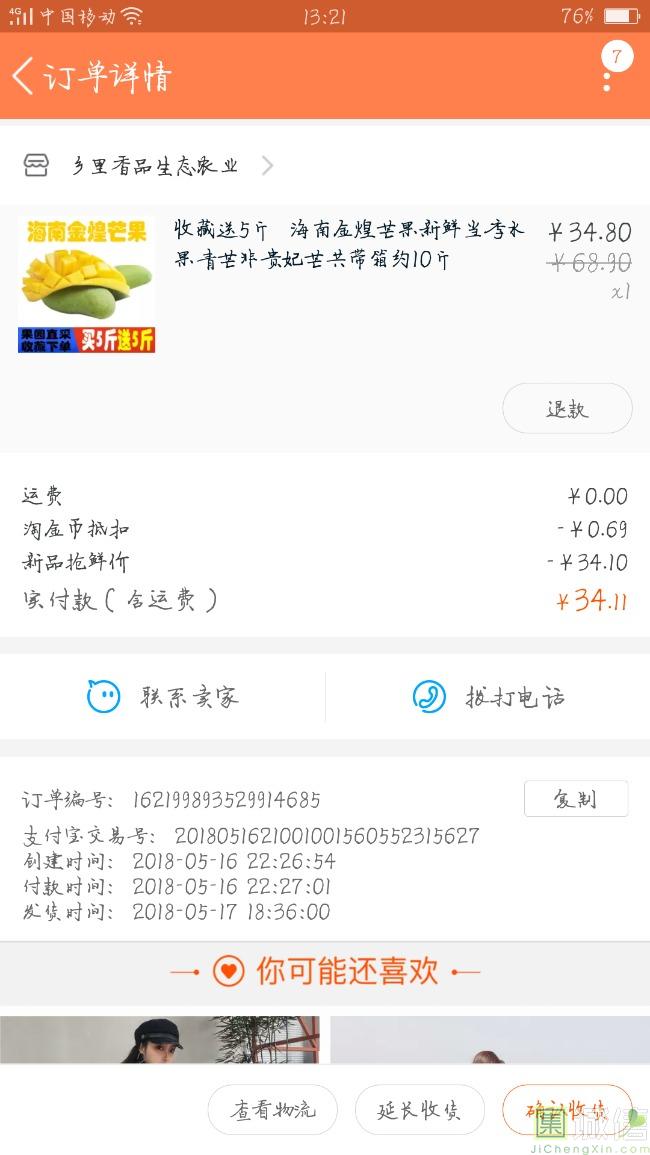Contact the seller via 联系卖家

(163, 697)
